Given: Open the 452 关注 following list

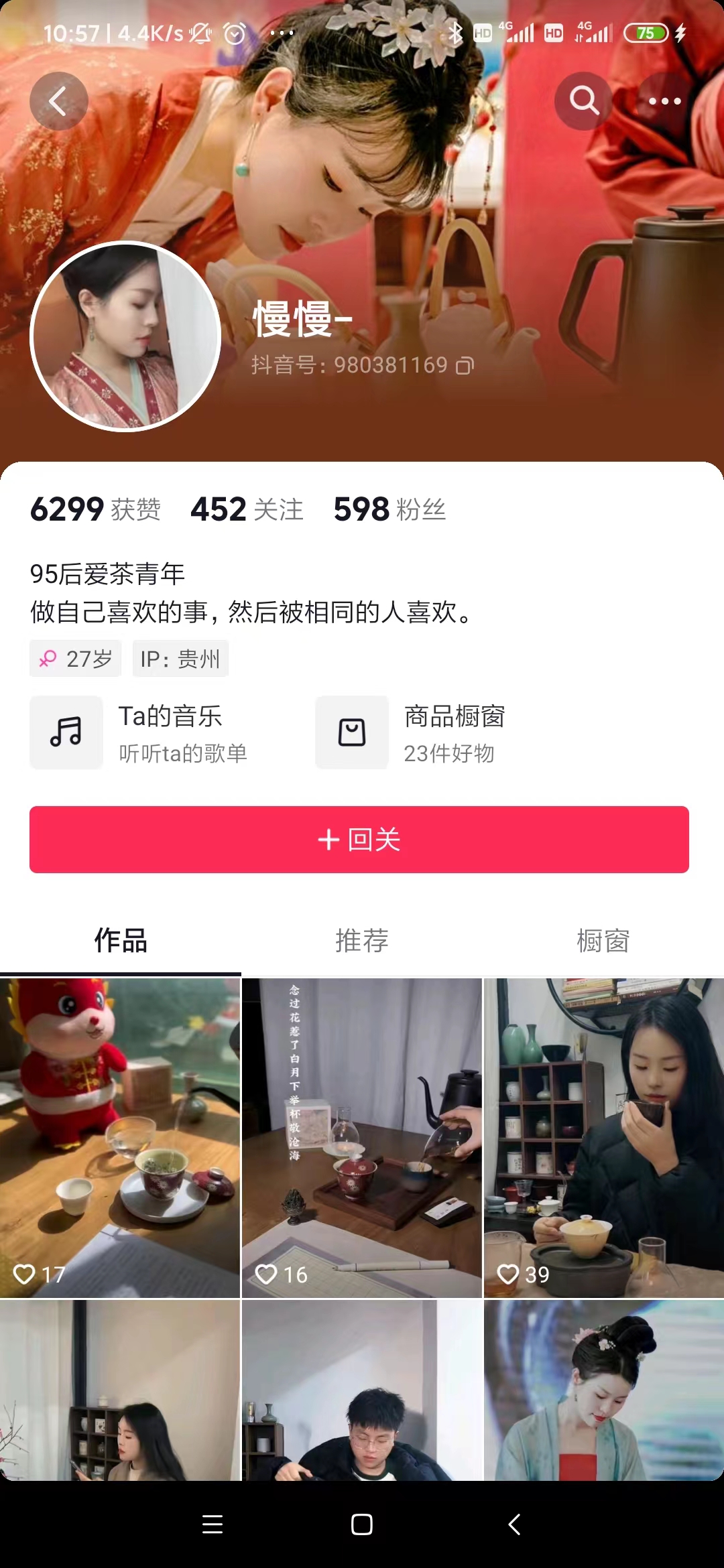Looking at the screenshot, I should click(x=247, y=509).
